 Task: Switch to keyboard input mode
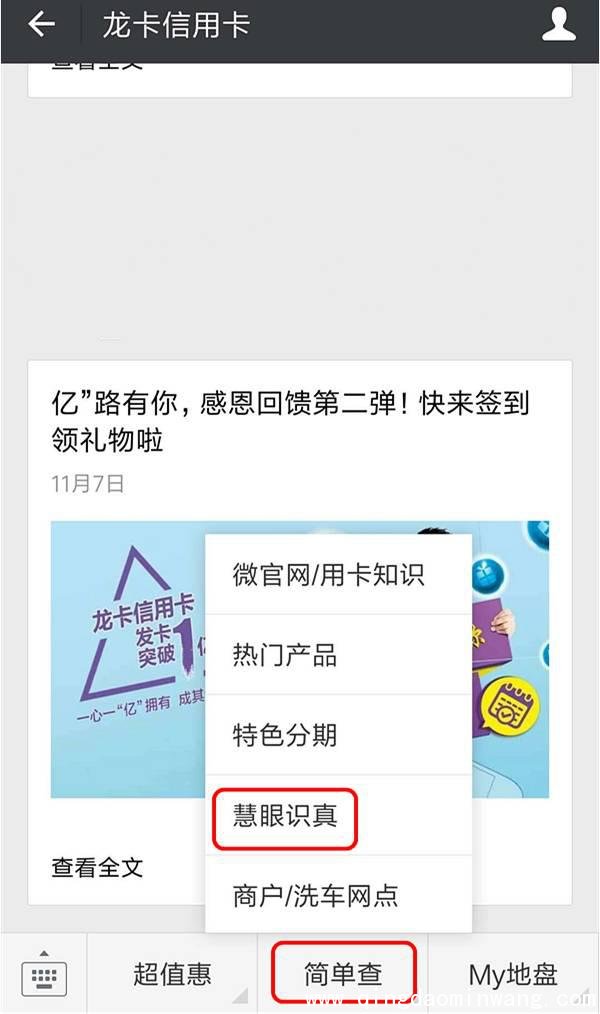click(x=43, y=975)
